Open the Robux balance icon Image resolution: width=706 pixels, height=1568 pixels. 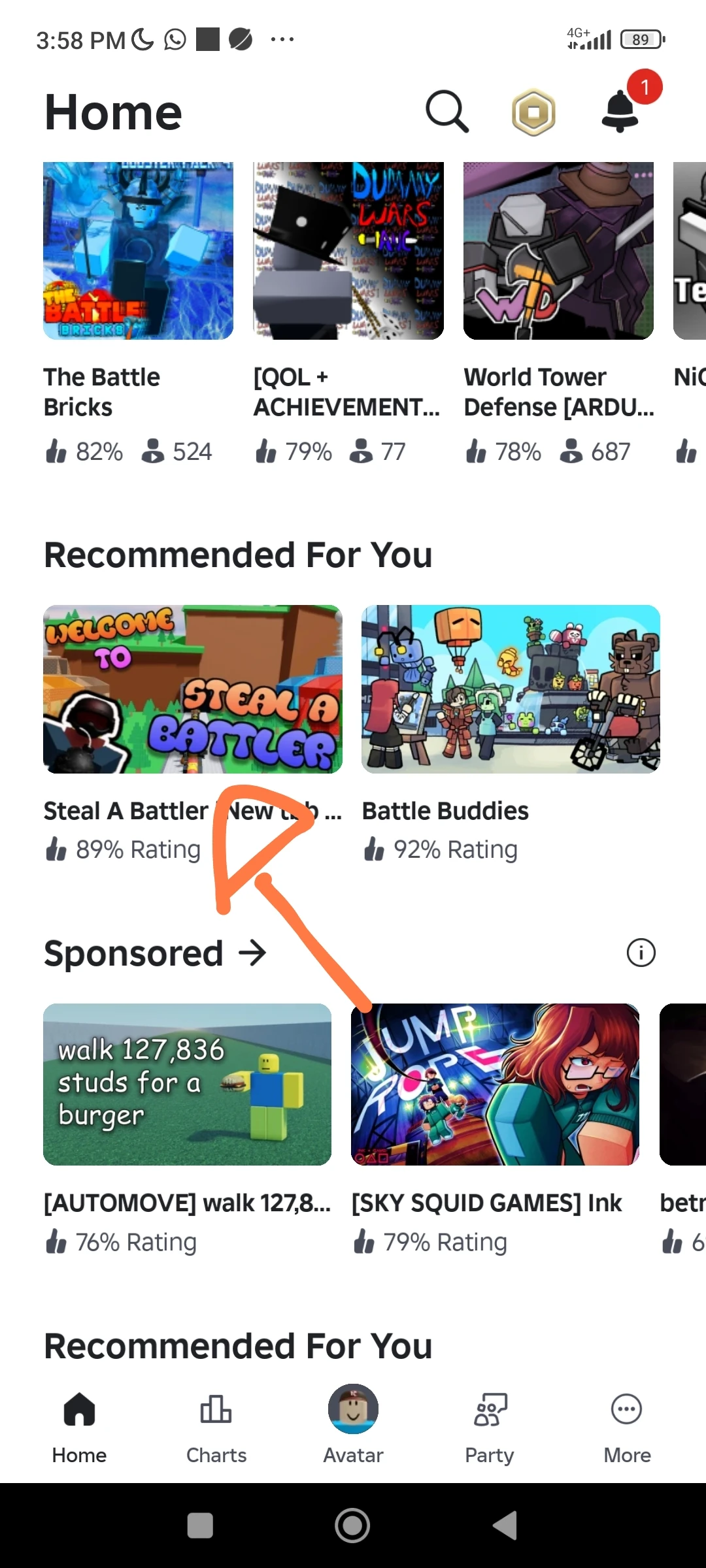[533, 112]
